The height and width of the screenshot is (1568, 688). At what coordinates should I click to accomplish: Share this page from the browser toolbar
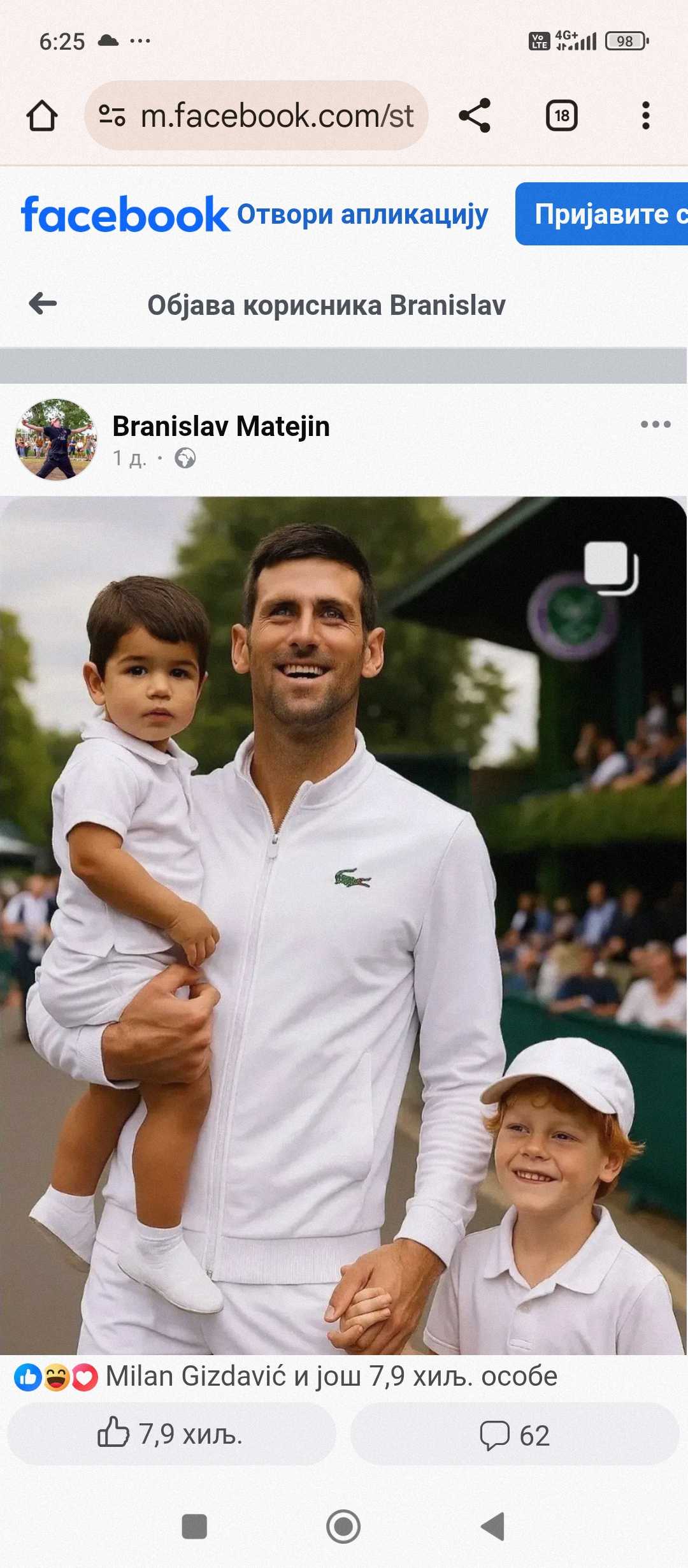[x=475, y=115]
